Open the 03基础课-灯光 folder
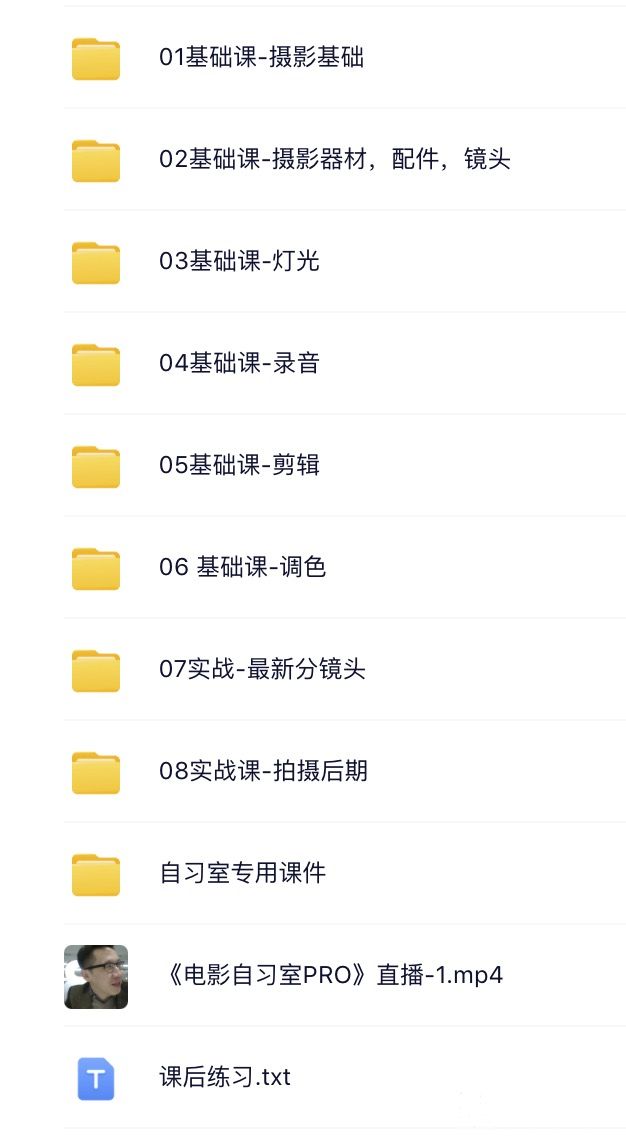 (239, 262)
